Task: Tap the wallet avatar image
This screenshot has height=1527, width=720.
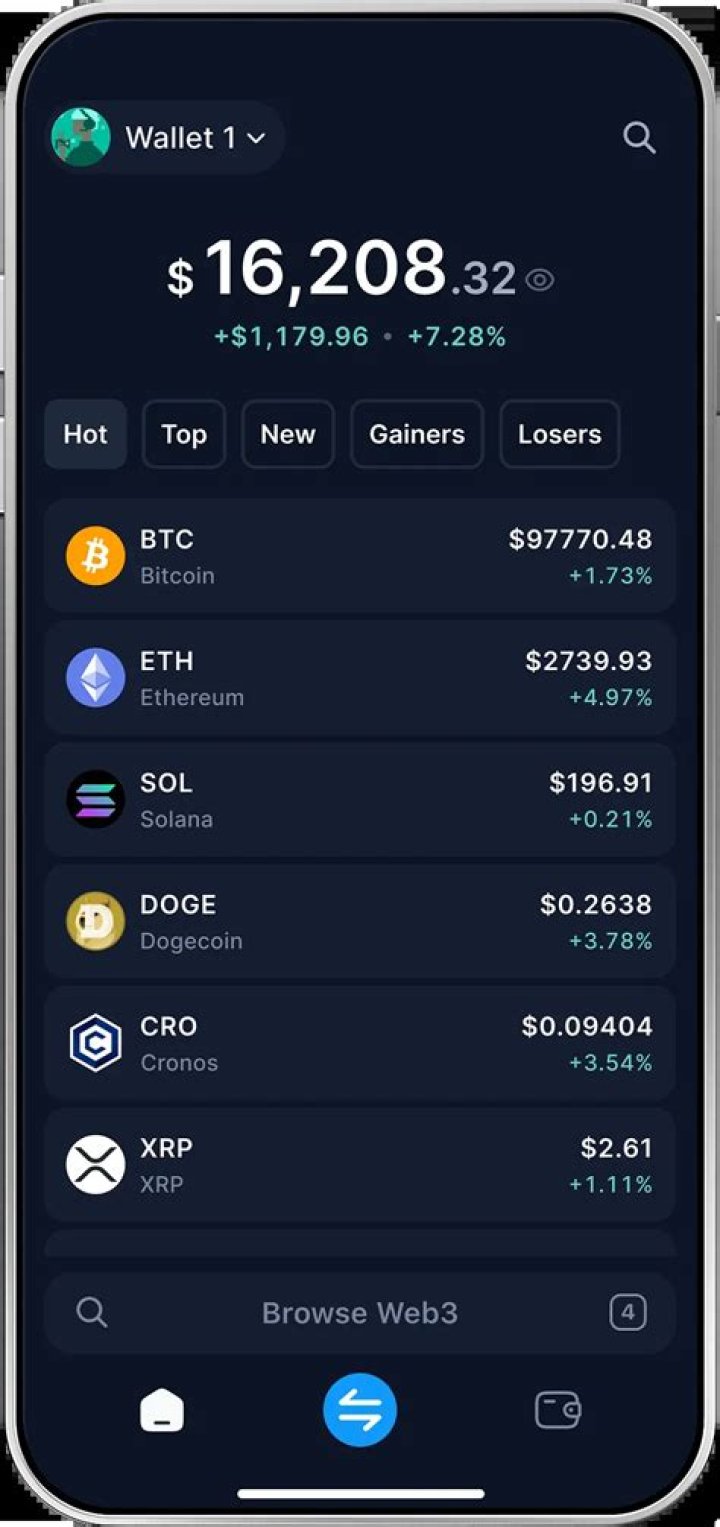Action: coord(81,138)
